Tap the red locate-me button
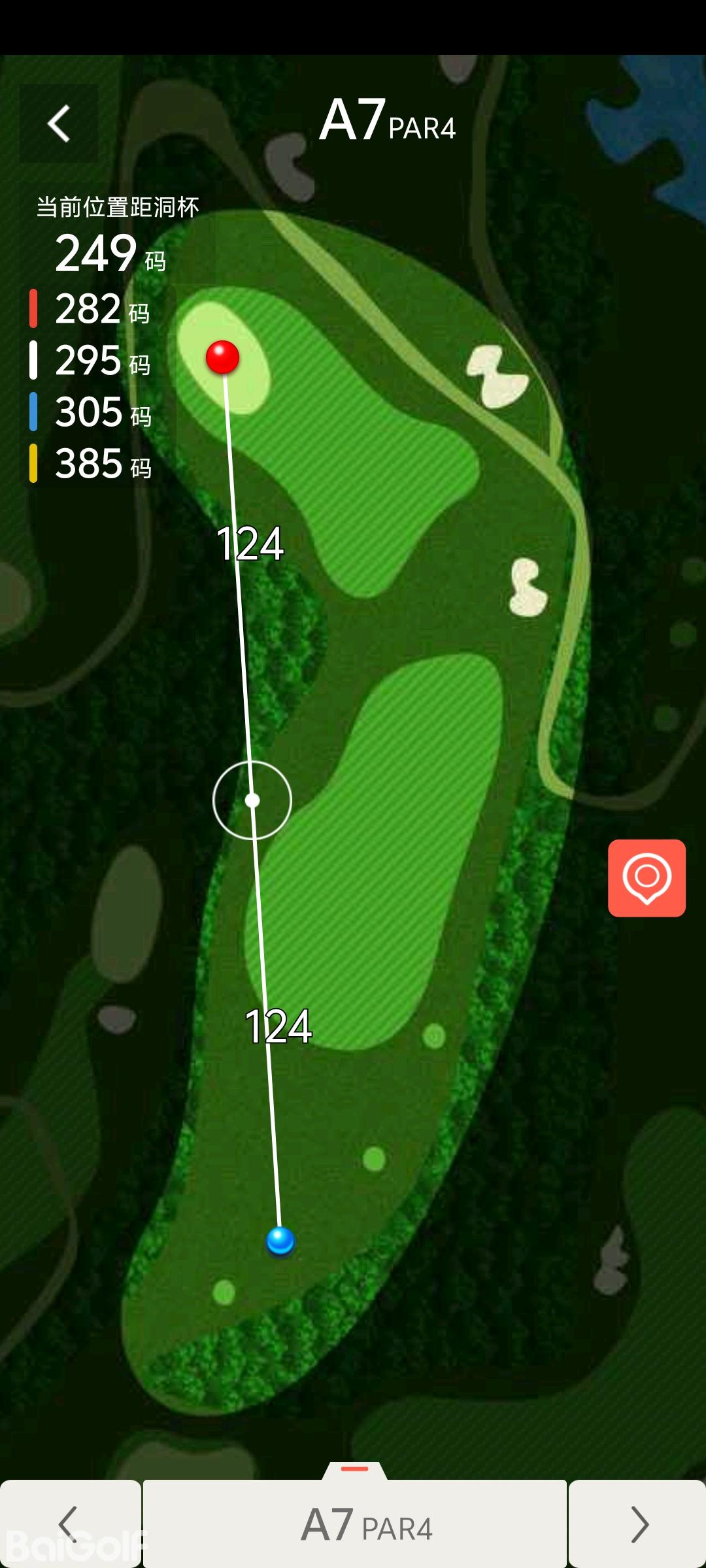 [x=647, y=877]
